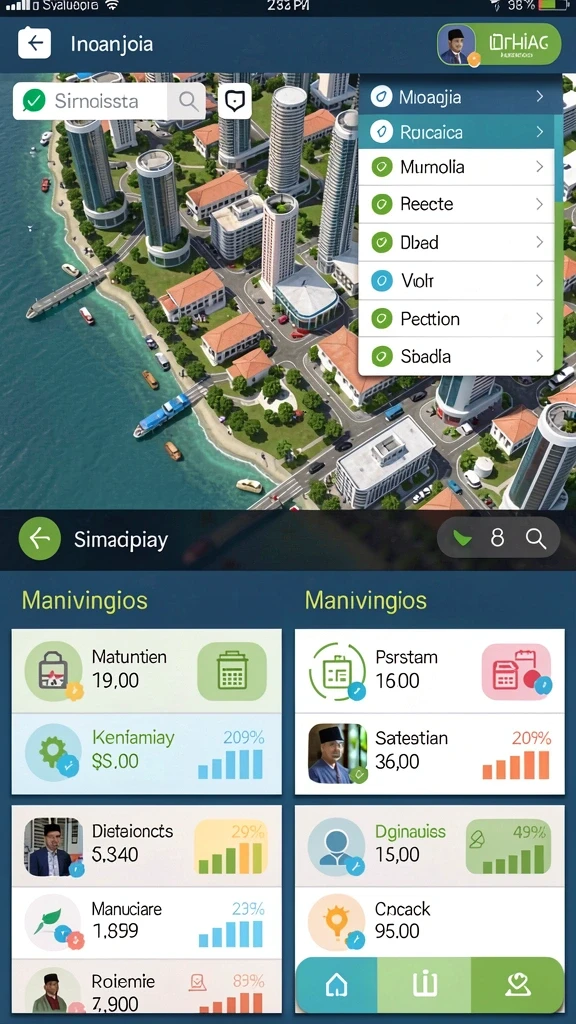Select Mioagjia from the dropdown list

click(x=456, y=97)
